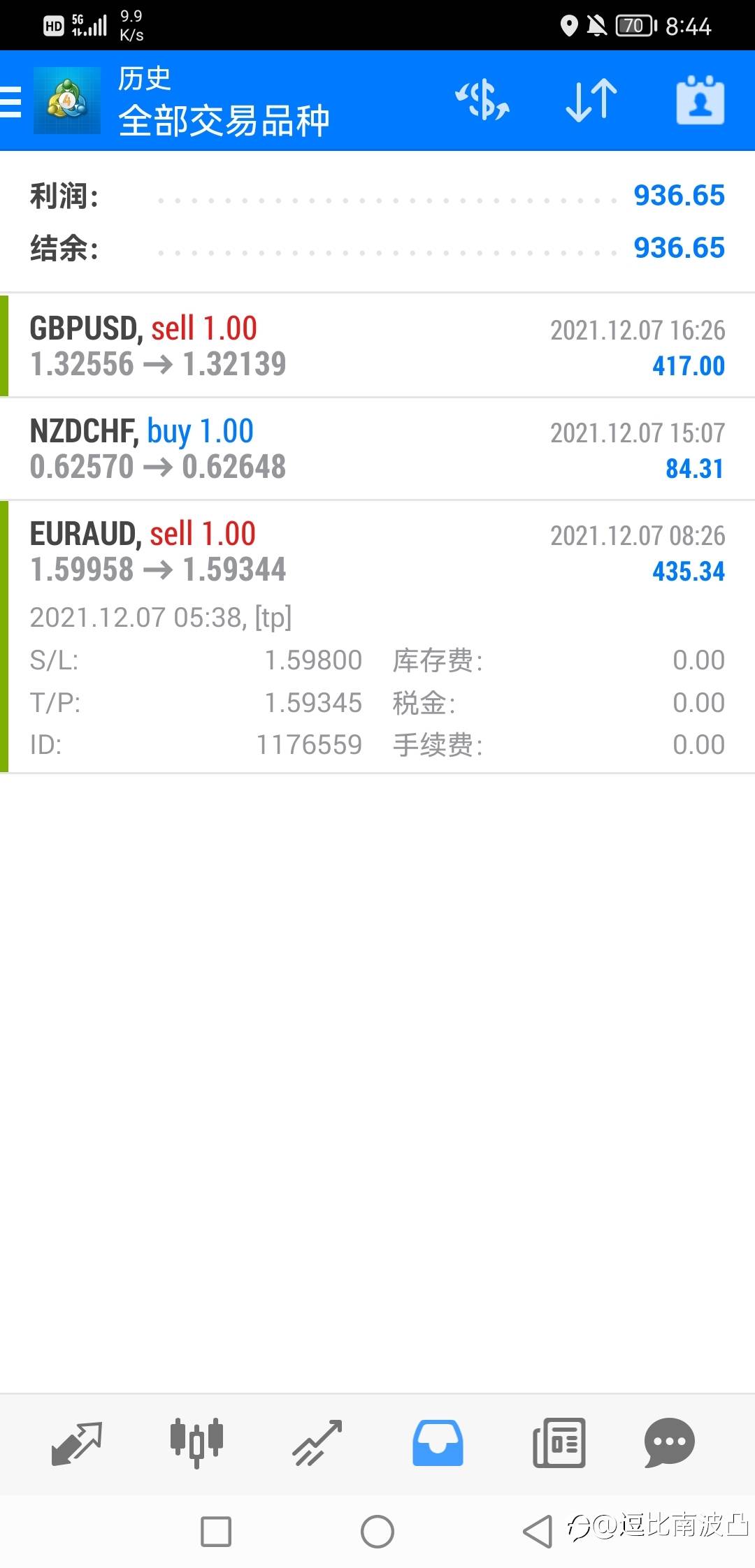
Task: Open the hamburger drawer menu
Action: point(13,101)
